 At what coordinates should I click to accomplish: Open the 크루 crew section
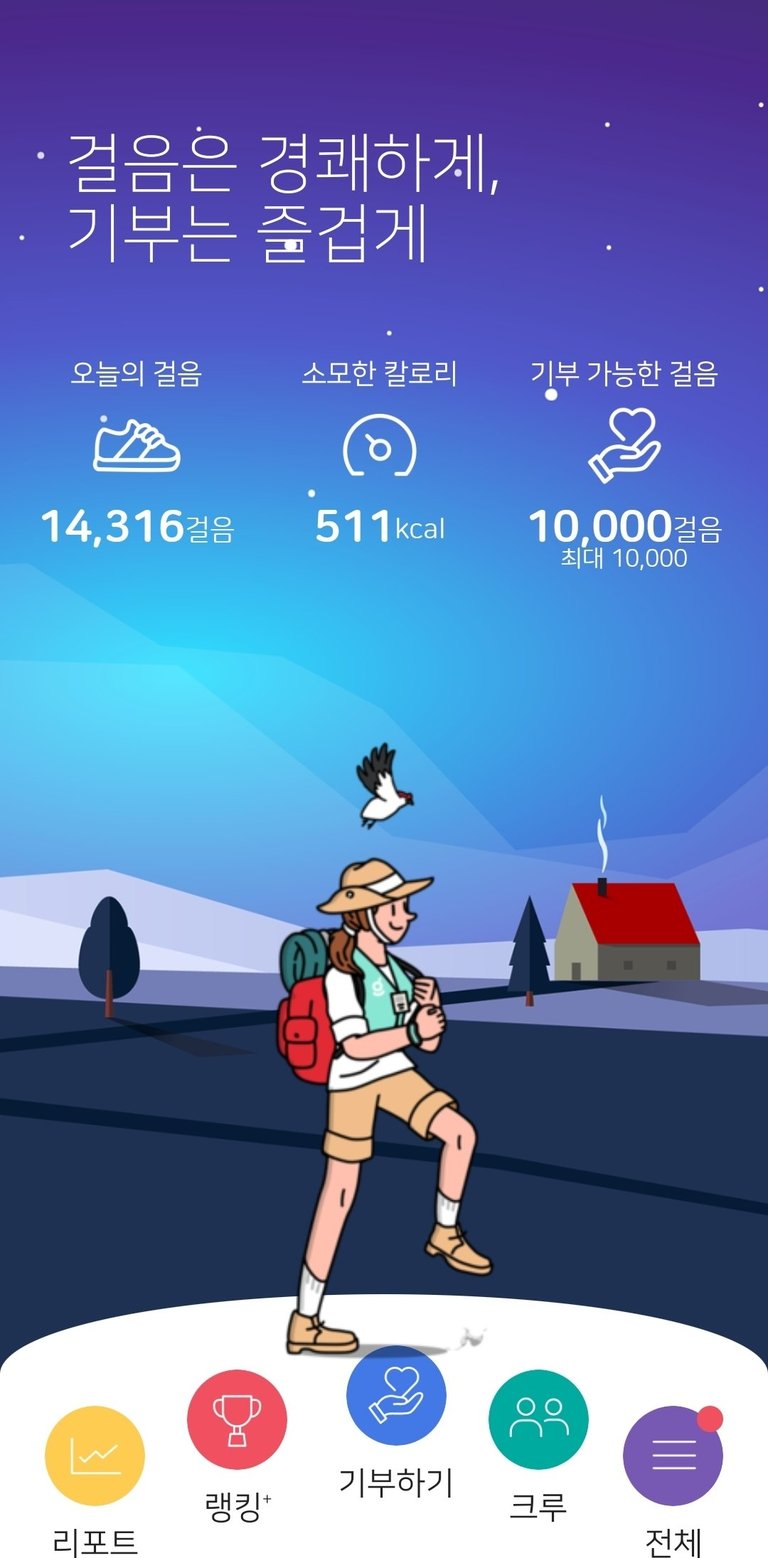[538, 1420]
